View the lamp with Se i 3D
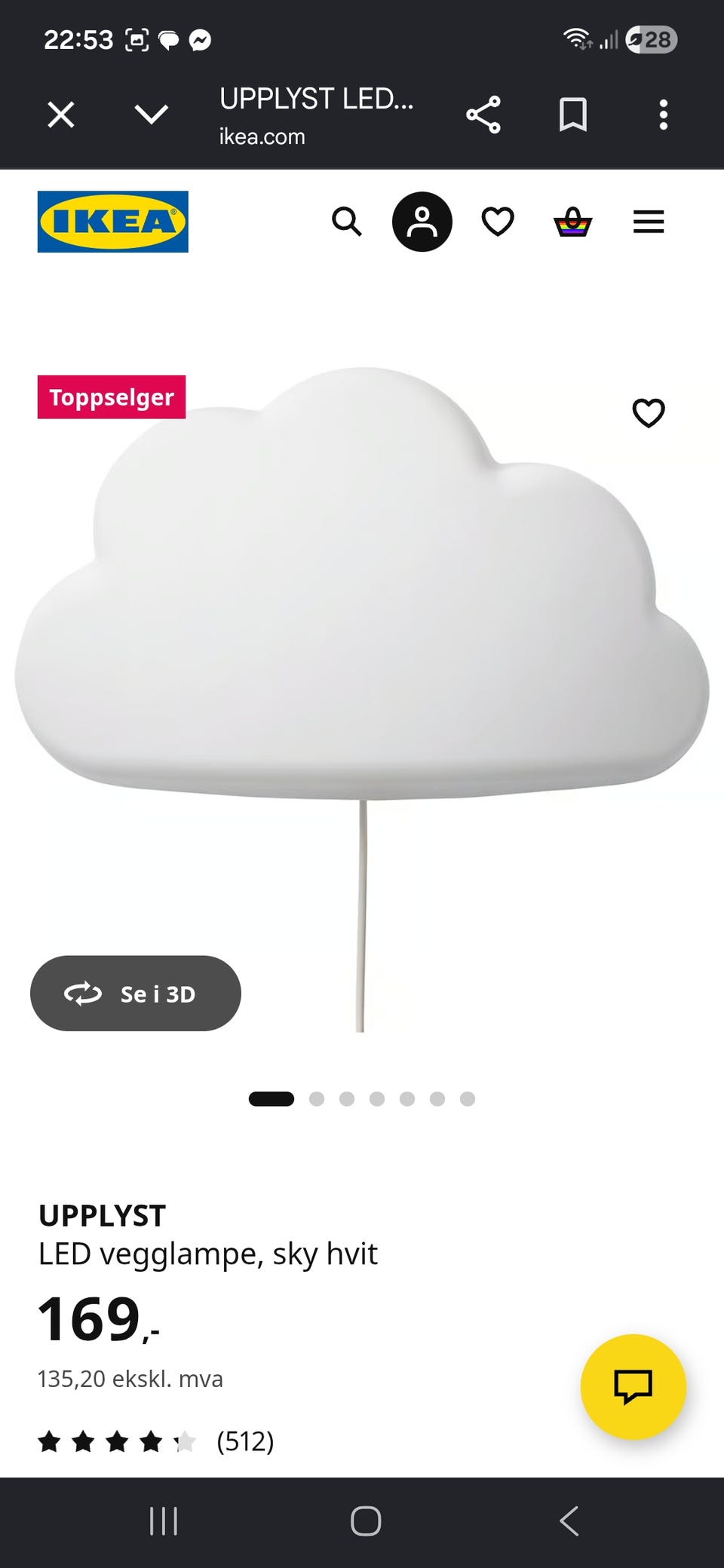 (136, 994)
